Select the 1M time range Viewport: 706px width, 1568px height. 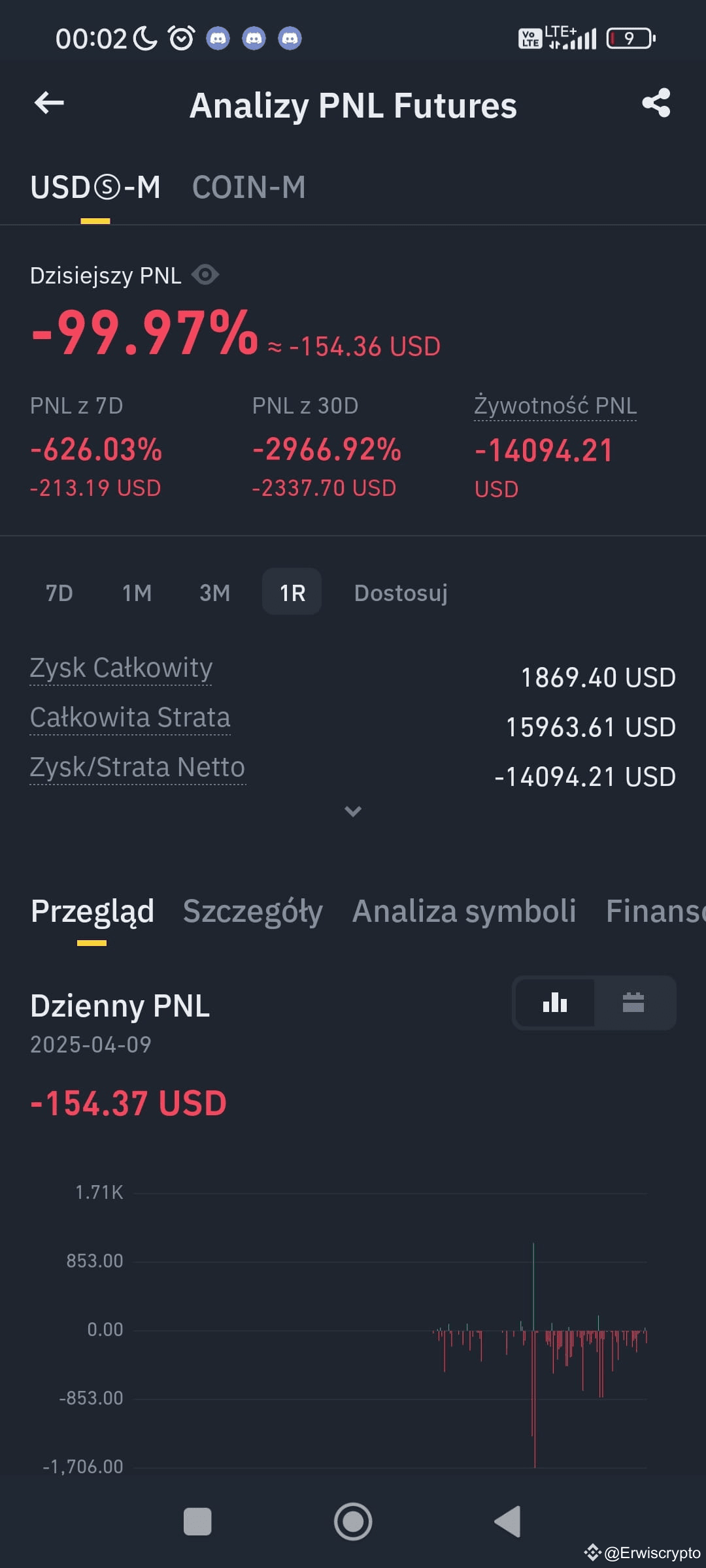pos(137,593)
